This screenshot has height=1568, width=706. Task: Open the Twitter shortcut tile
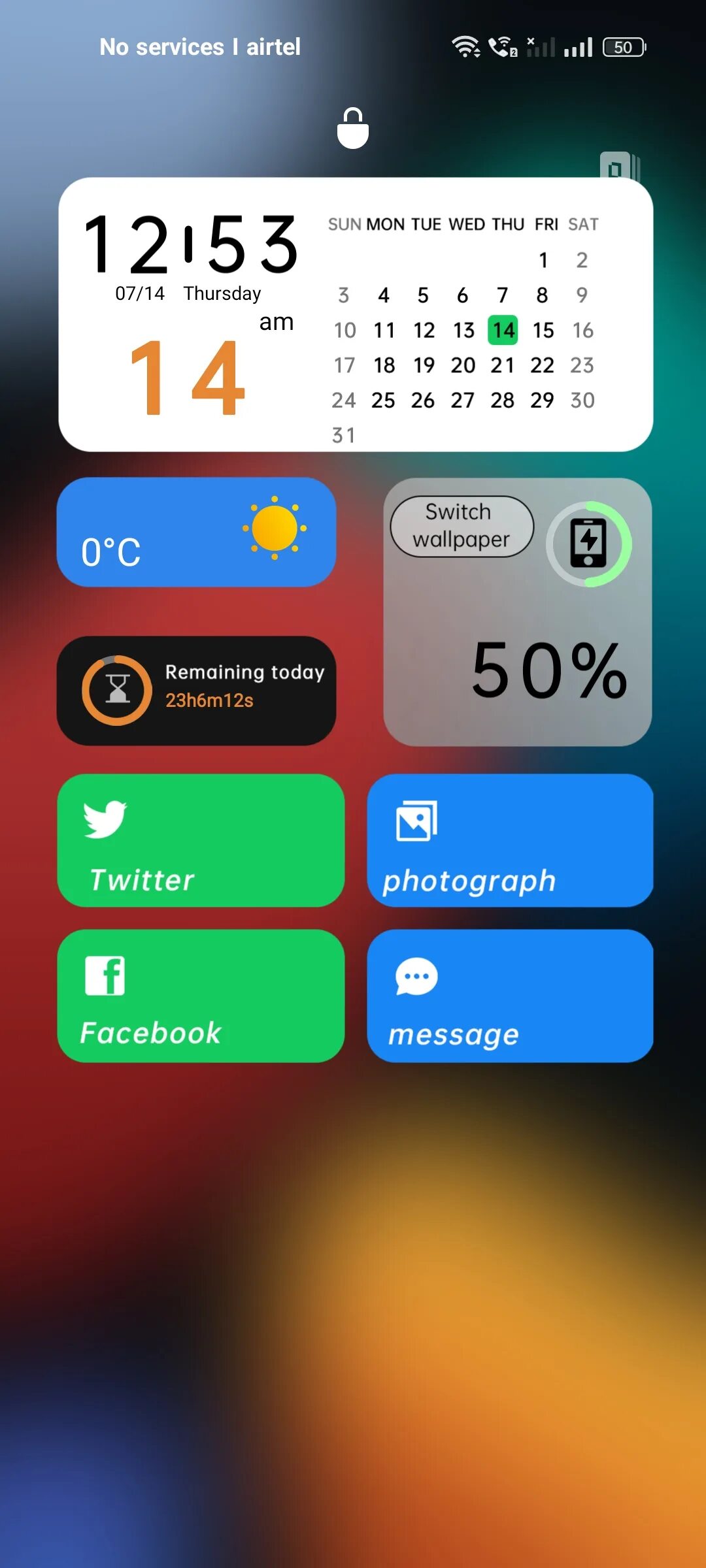click(201, 840)
